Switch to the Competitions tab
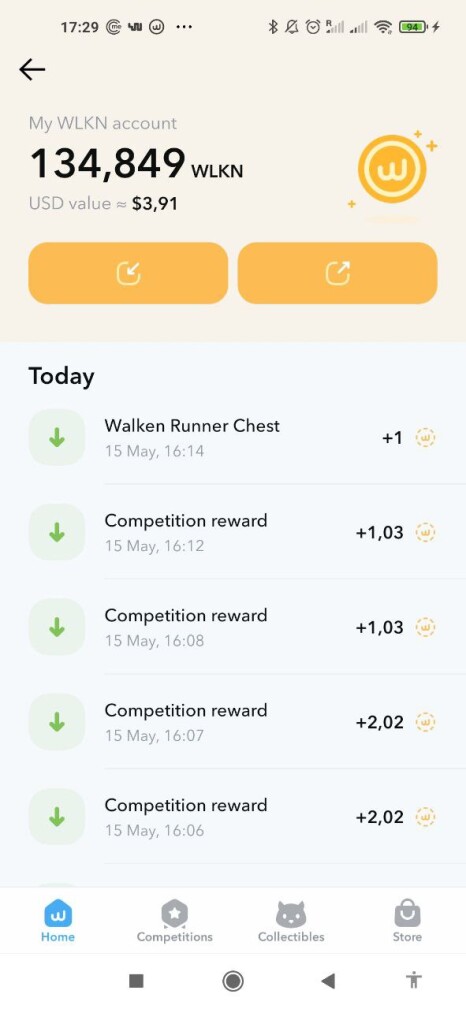This screenshot has height=1009, width=466. [174, 921]
